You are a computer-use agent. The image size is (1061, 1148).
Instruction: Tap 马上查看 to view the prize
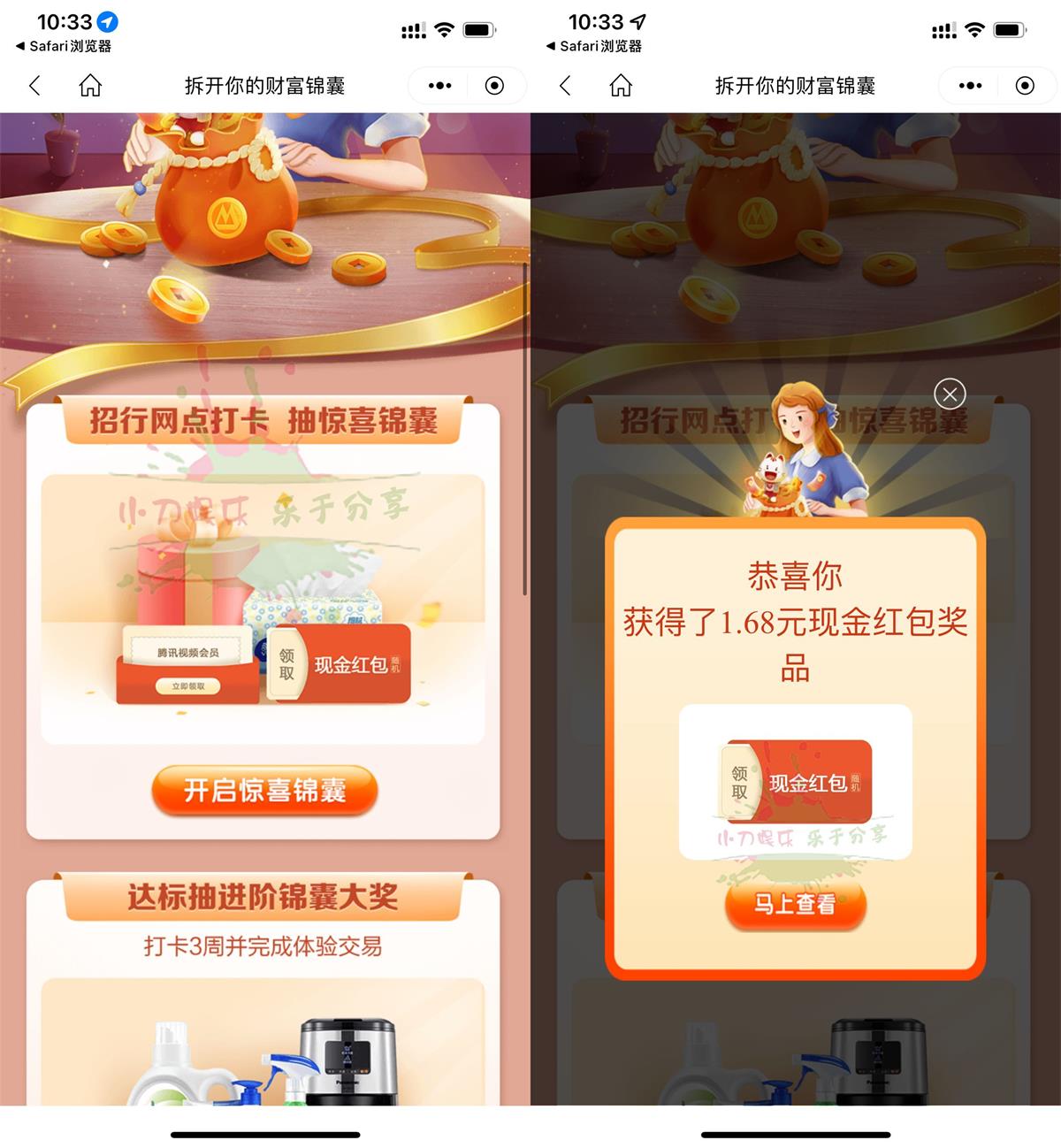(x=794, y=904)
